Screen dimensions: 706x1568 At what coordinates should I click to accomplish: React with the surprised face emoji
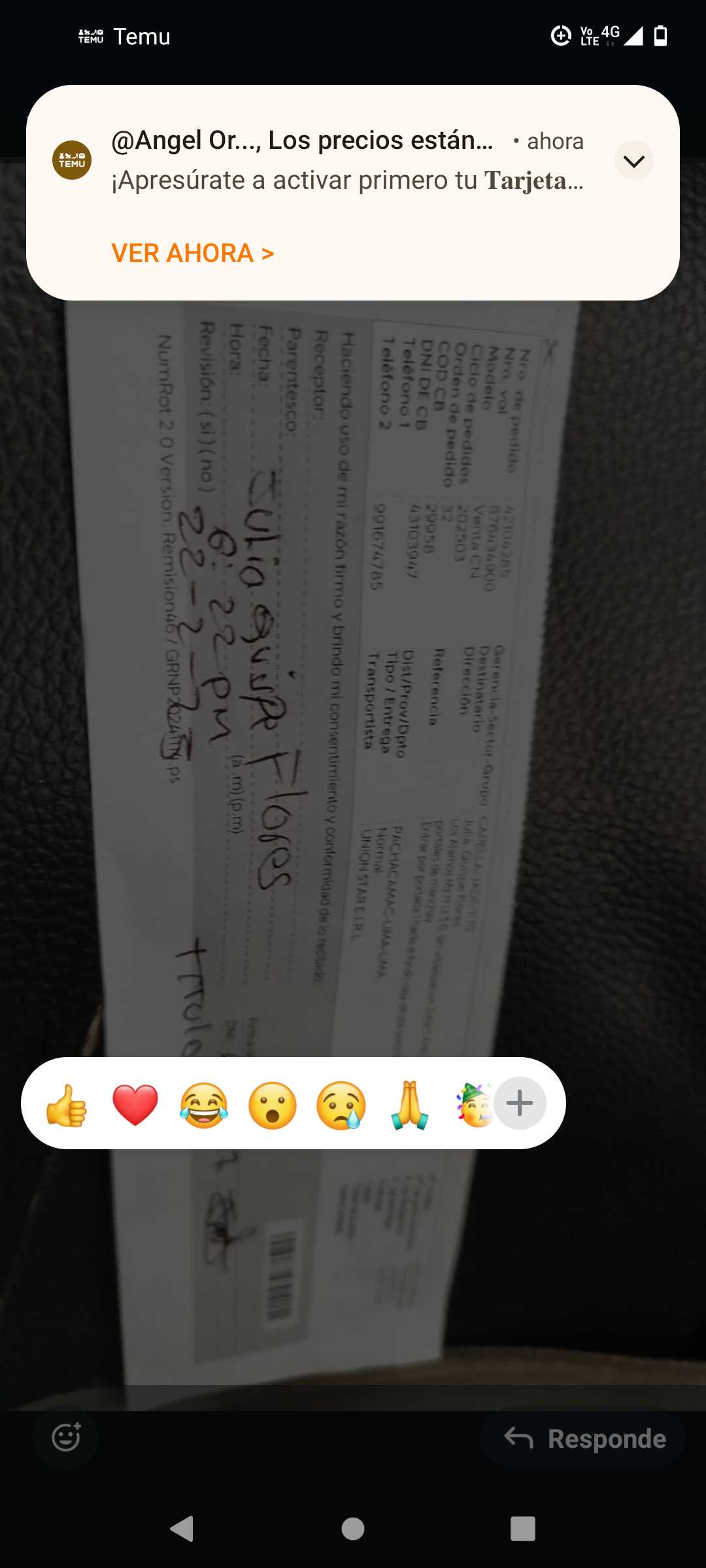273,1105
